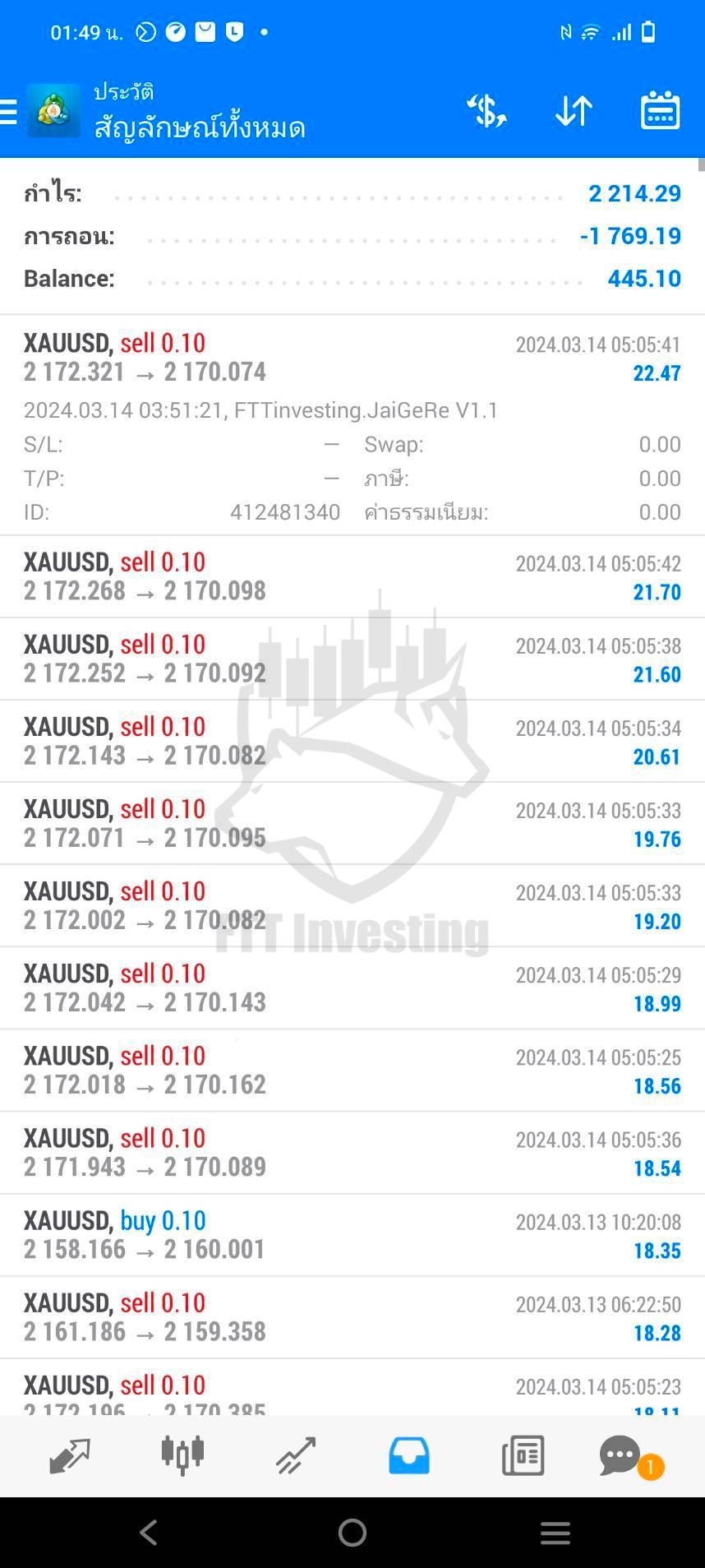
Task: Open the symbol filter dollar icon
Action: click(x=486, y=111)
